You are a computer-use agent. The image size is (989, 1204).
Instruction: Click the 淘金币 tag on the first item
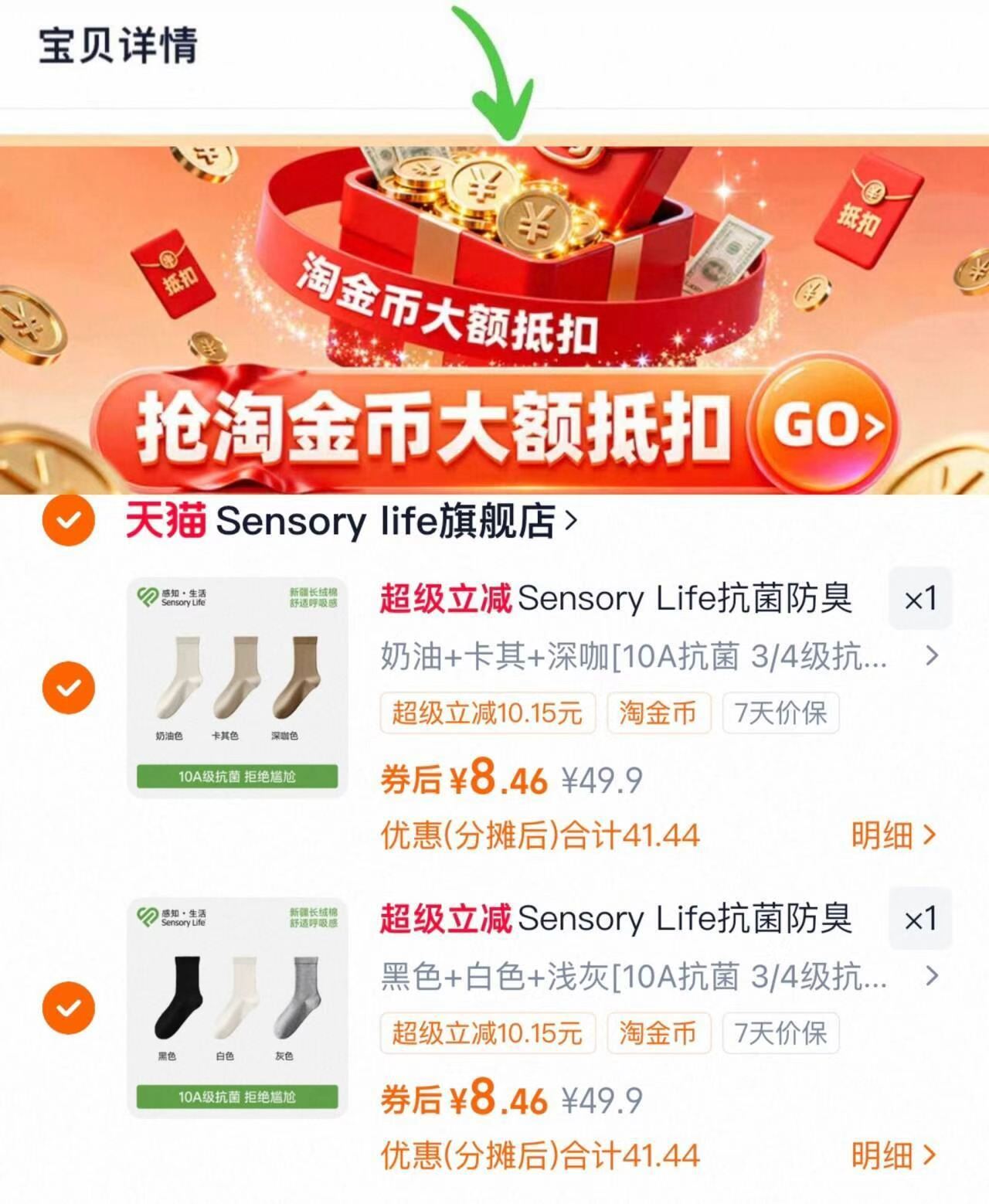pos(658,713)
